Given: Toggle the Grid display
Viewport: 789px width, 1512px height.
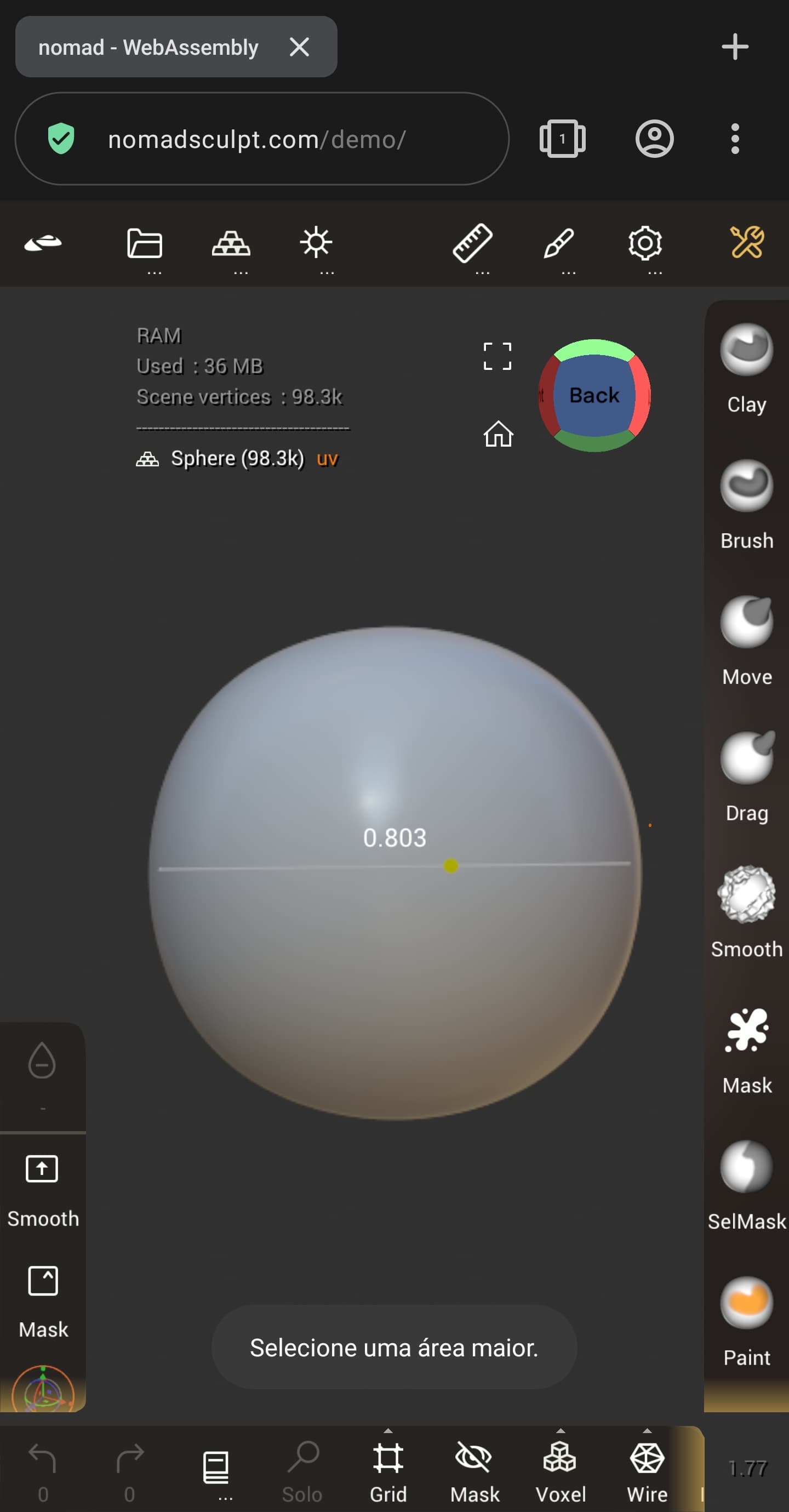Looking at the screenshot, I should click(388, 1470).
